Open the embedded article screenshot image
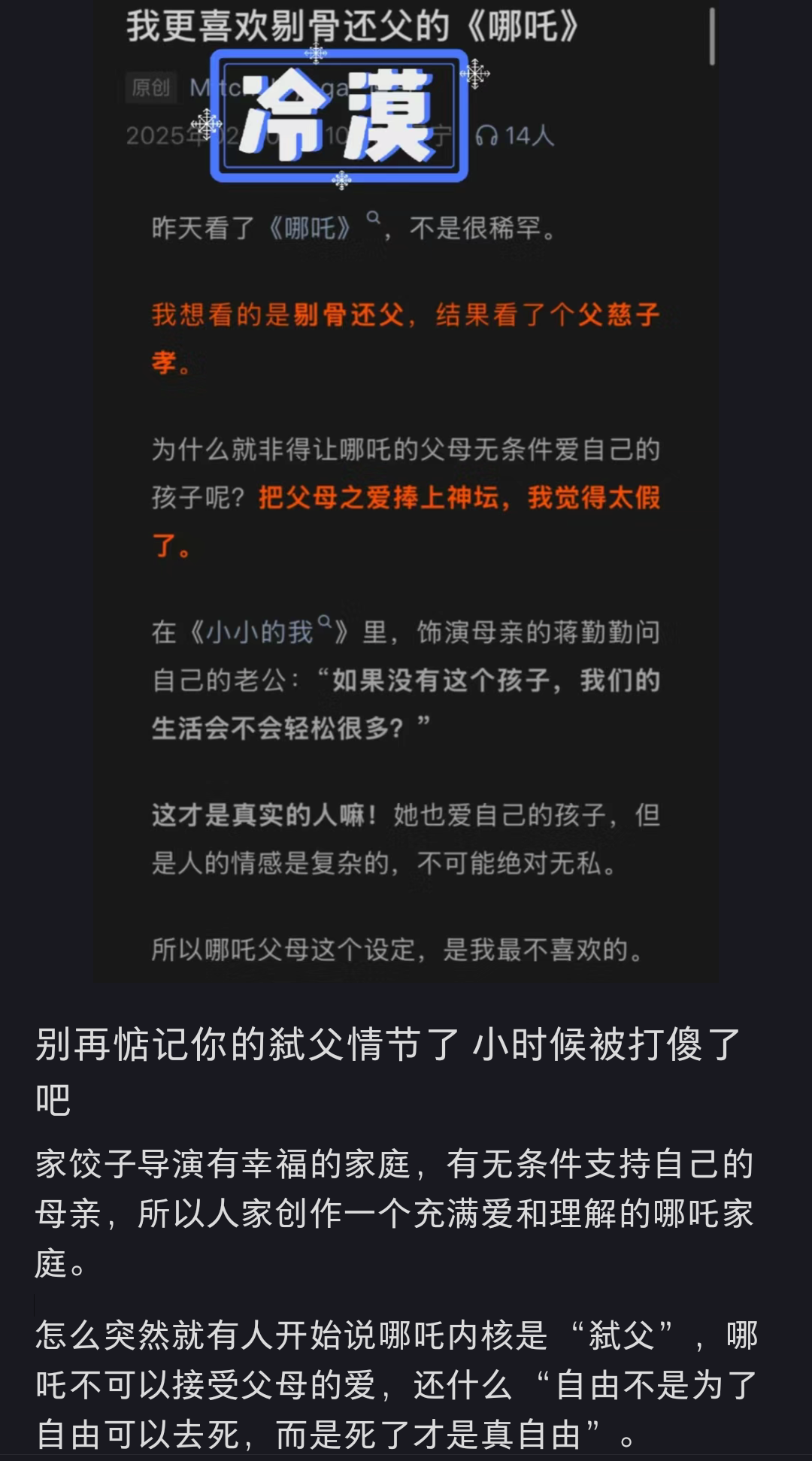Screen dimensions: 812x1461 pyautogui.click(x=405, y=490)
